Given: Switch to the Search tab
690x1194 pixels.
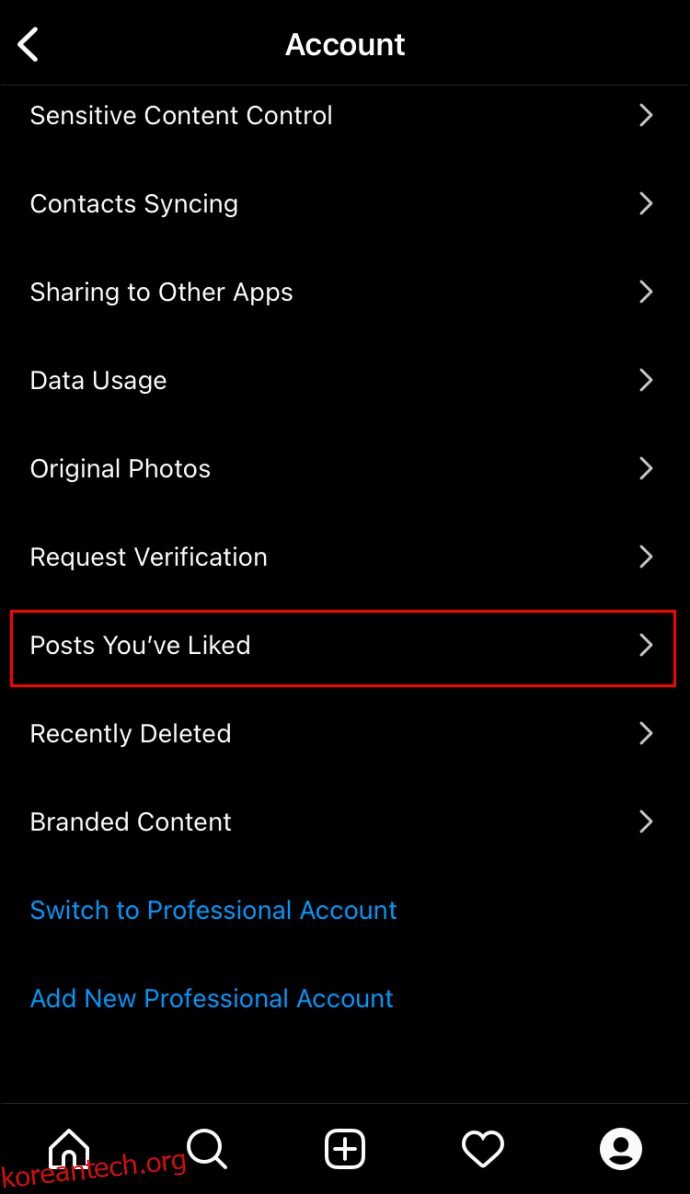Looking at the screenshot, I should pyautogui.click(x=207, y=1148).
